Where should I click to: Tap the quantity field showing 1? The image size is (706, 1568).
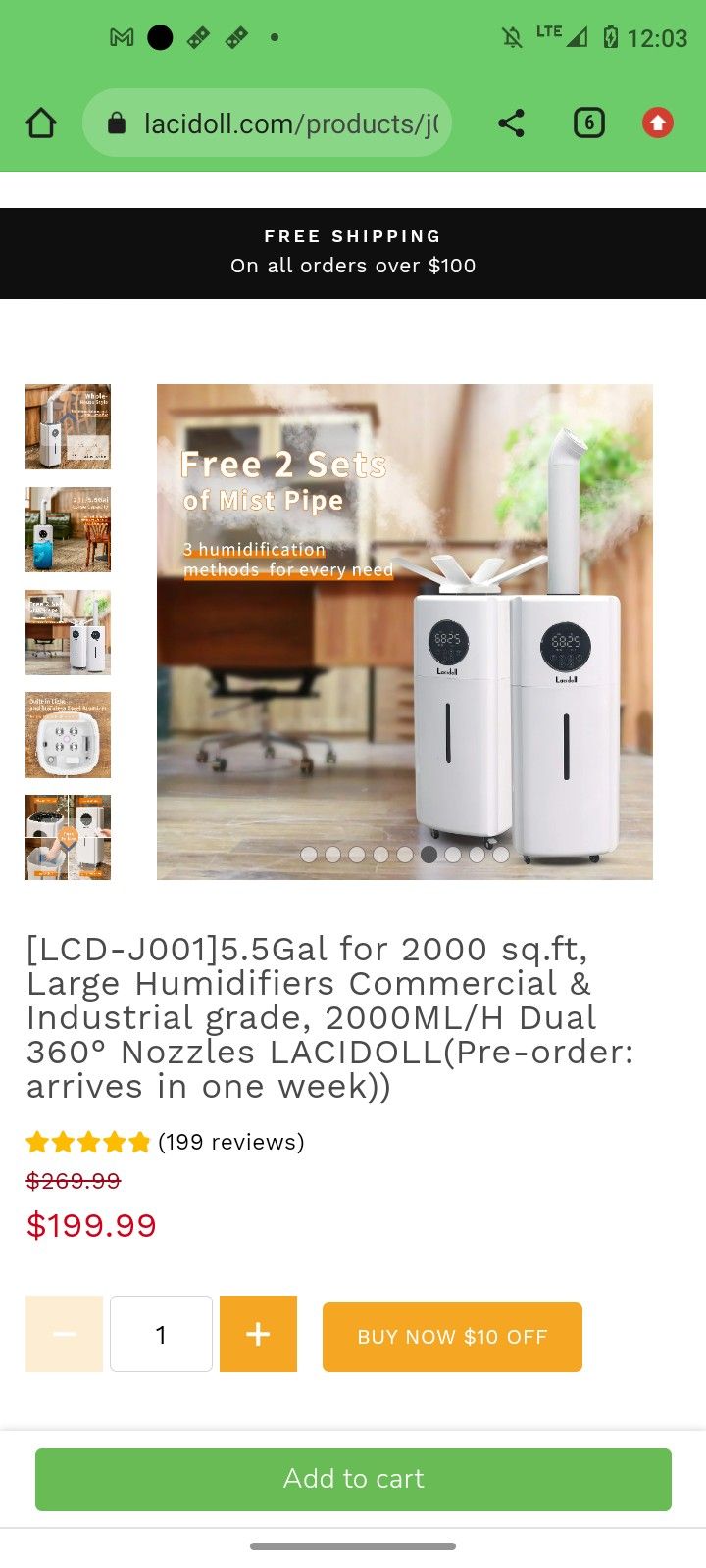point(161,1334)
